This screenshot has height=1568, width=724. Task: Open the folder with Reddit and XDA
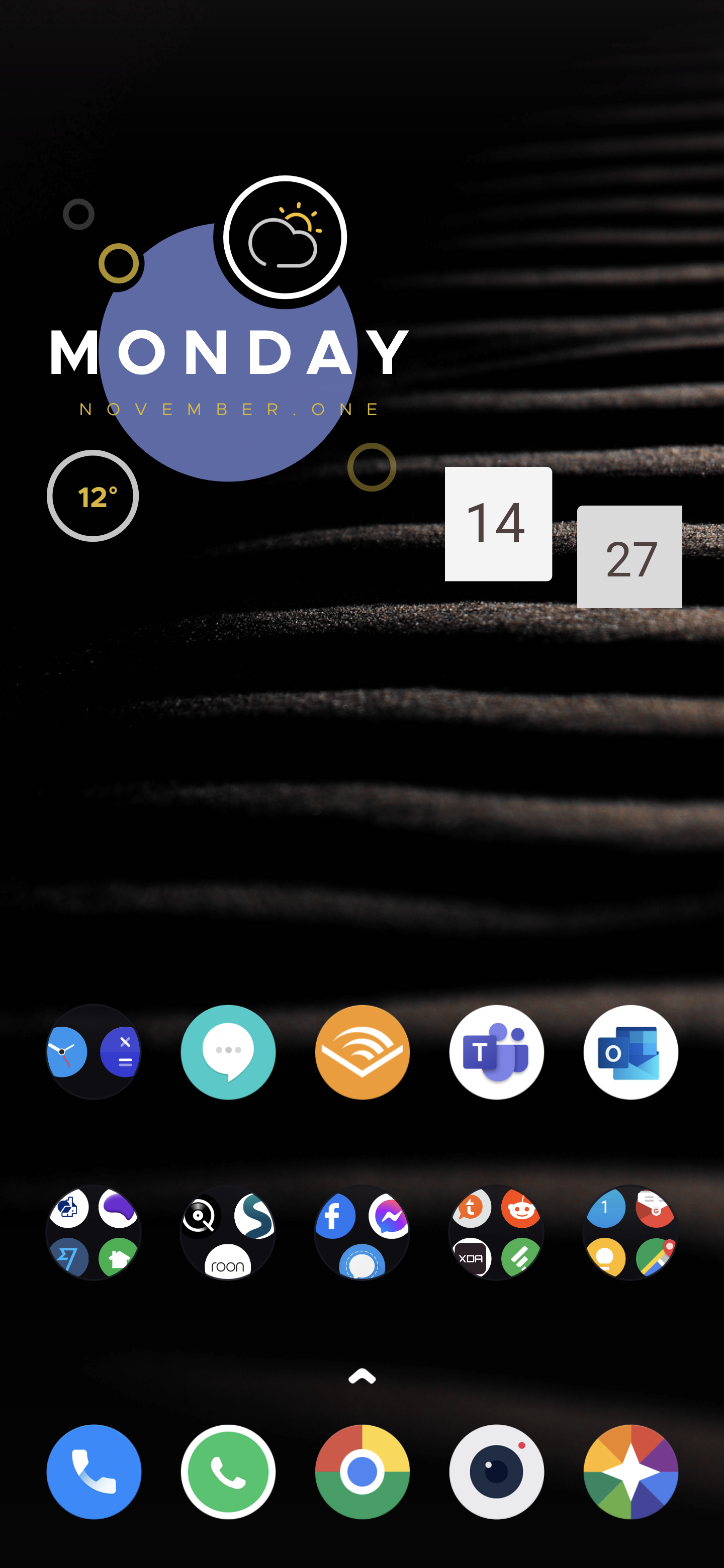point(496,1232)
